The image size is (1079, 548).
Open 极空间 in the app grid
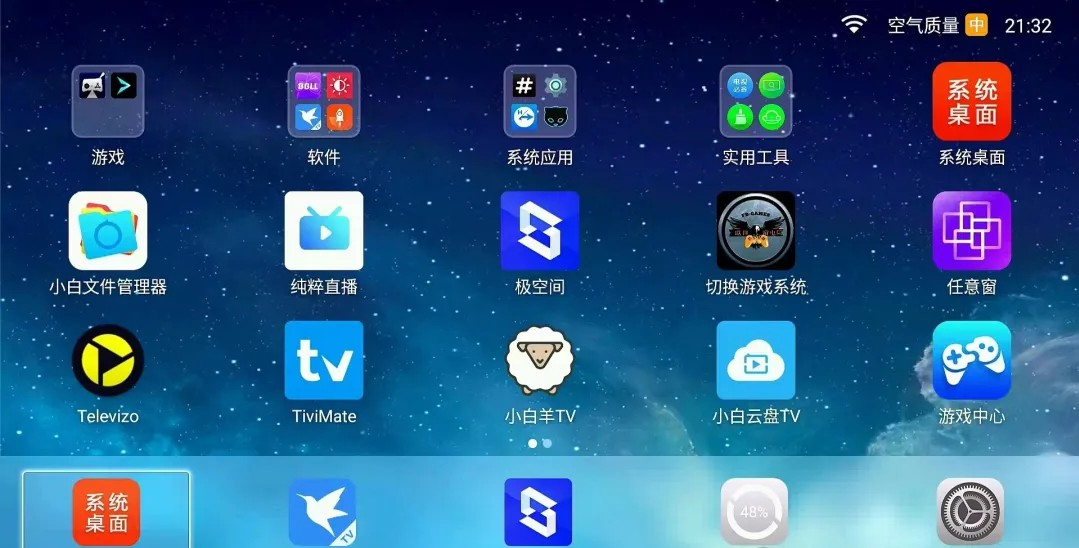point(540,231)
